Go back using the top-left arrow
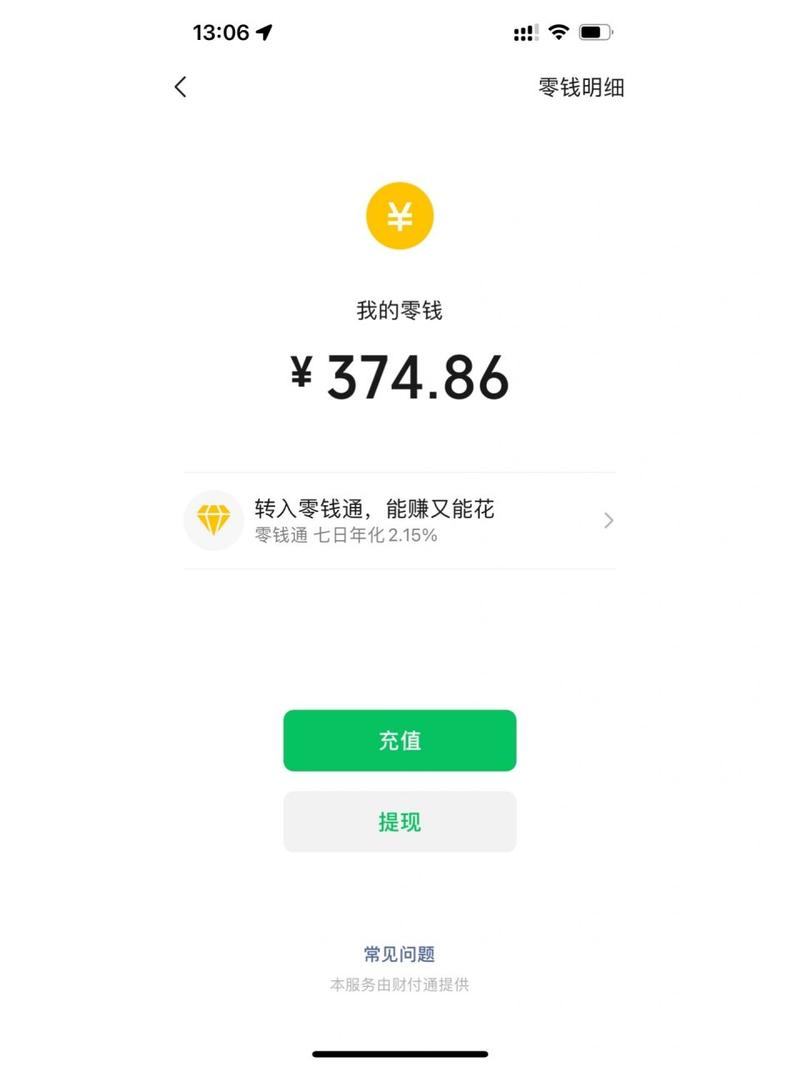The height and width of the screenshot is (1067, 800). [x=181, y=87]
